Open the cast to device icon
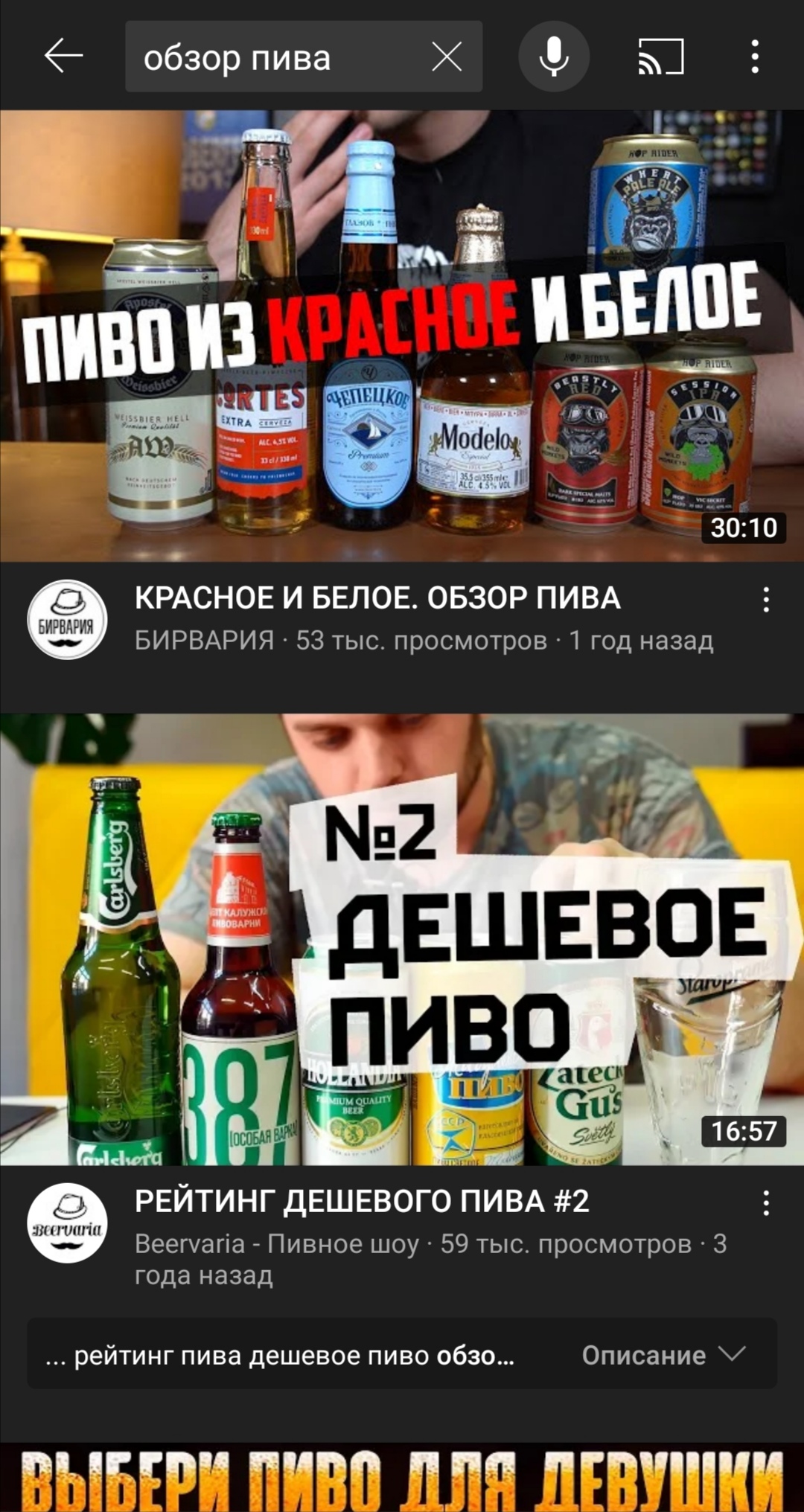 [661, 57]
